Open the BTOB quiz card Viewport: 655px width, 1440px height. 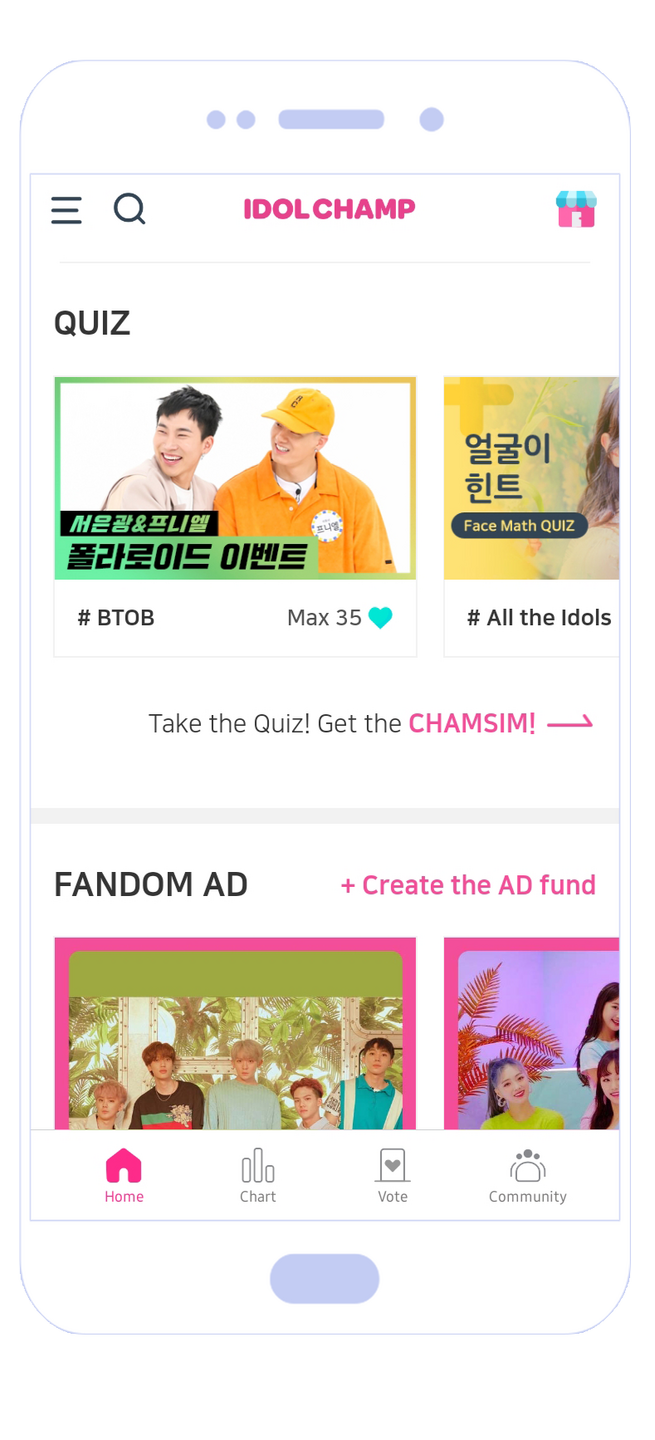[x=235, y=516]
